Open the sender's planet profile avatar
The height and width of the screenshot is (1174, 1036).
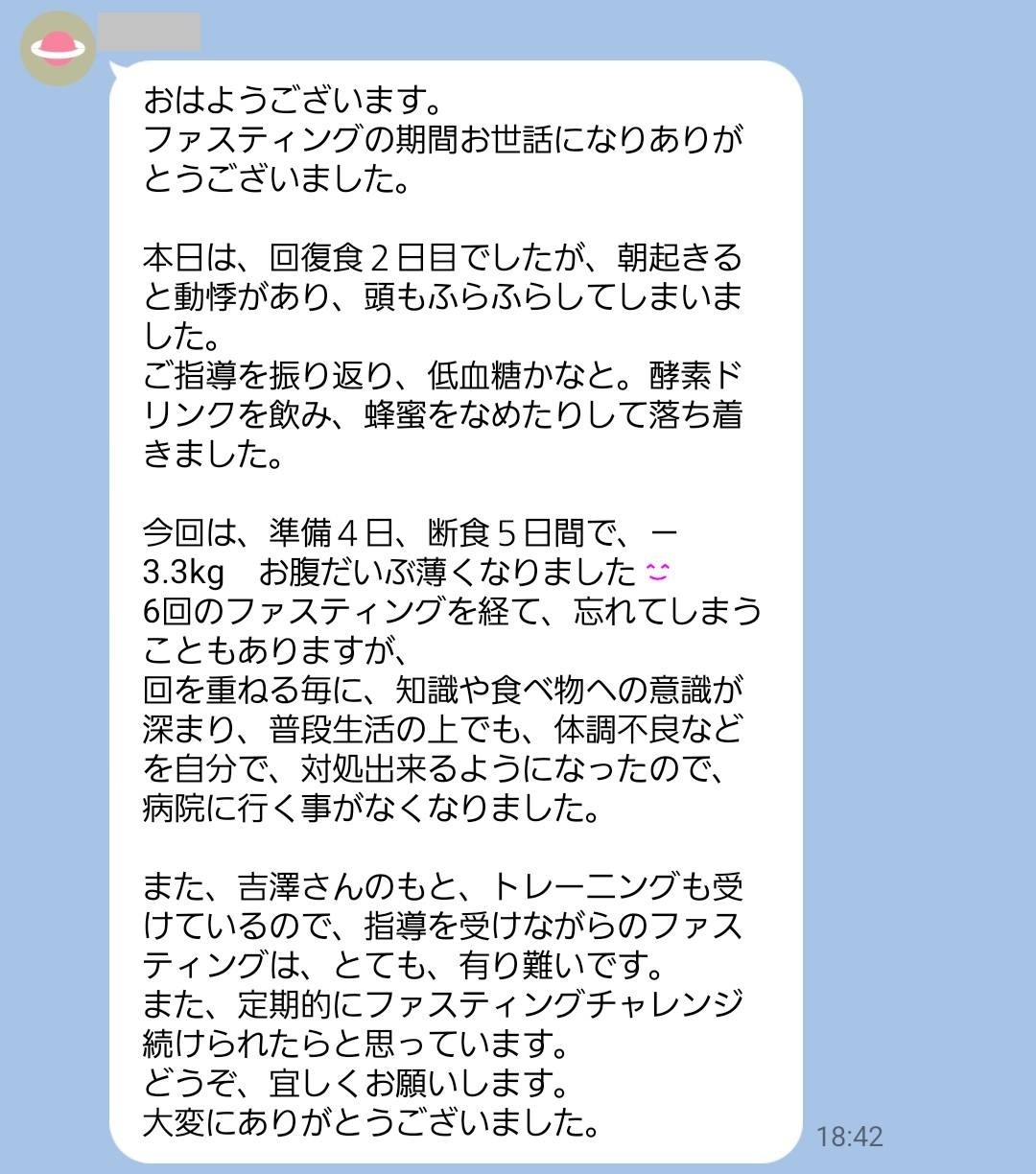[58, 48]
